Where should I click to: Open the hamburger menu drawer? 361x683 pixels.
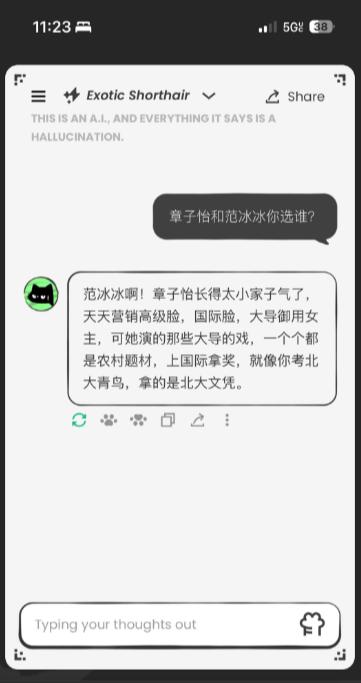click(38, 96)
